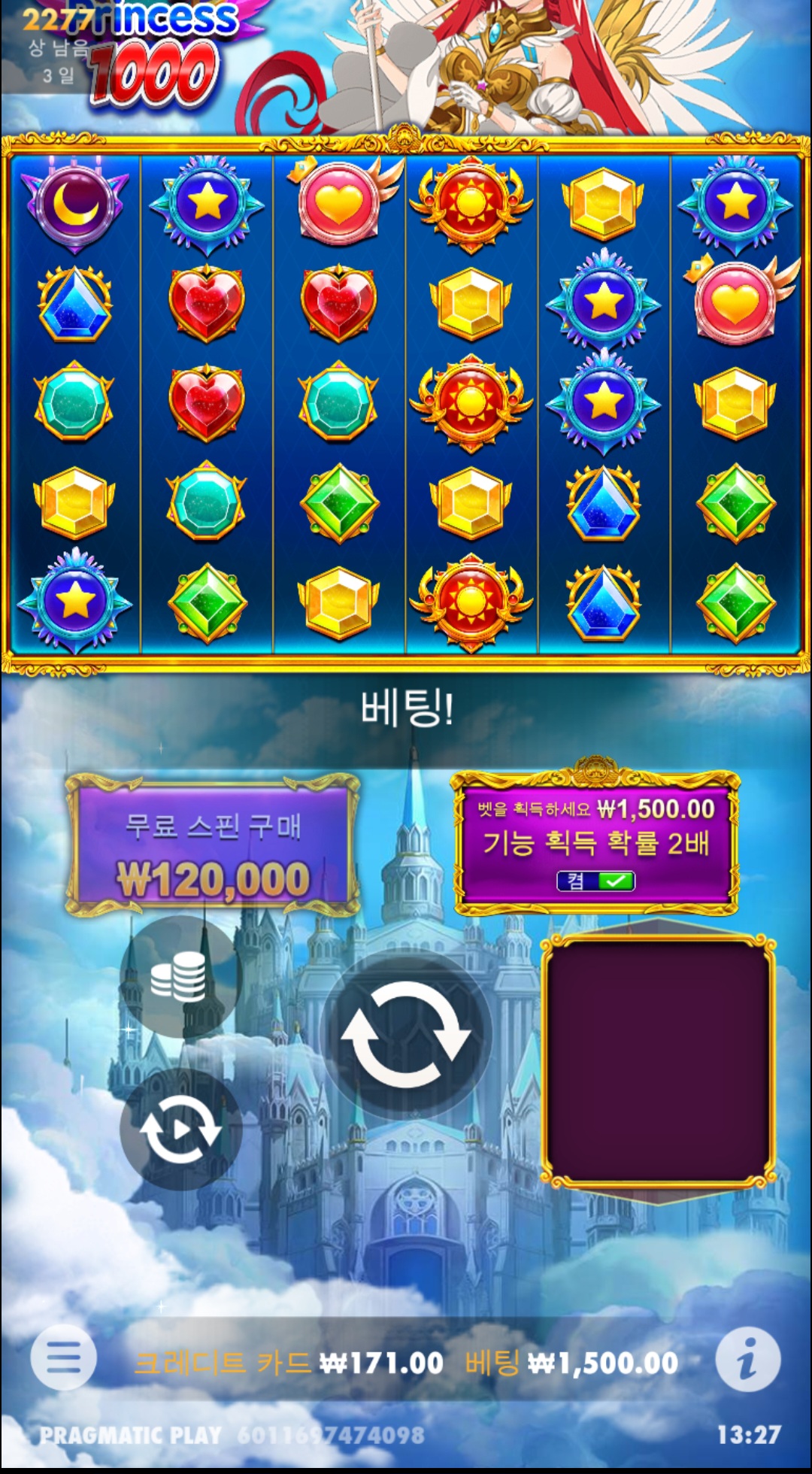The width and height of the screenshot is (812, 1474).
Task: Open the hamburger menu
Action: [64, 1359]
